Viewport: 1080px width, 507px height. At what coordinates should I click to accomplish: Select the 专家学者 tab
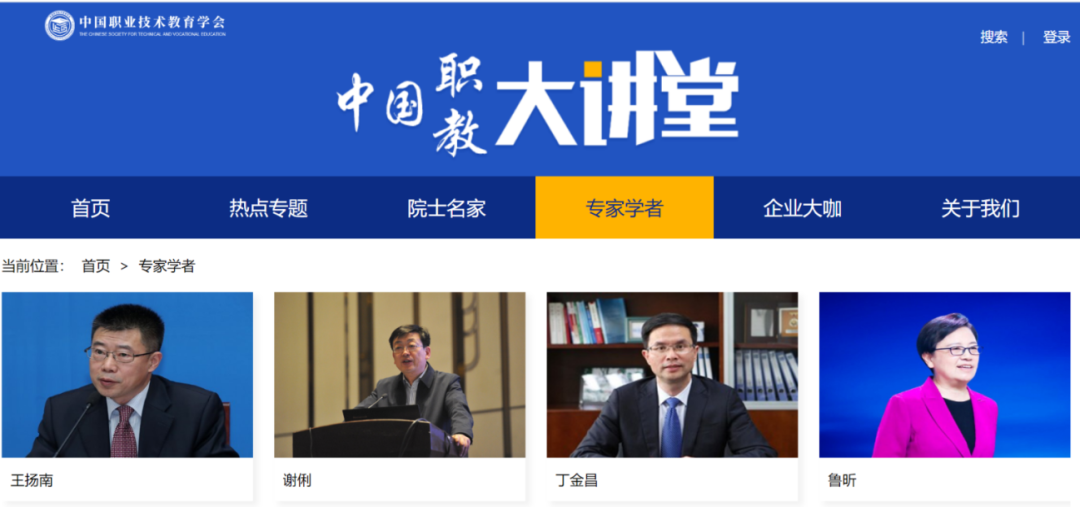coord(624,208)
